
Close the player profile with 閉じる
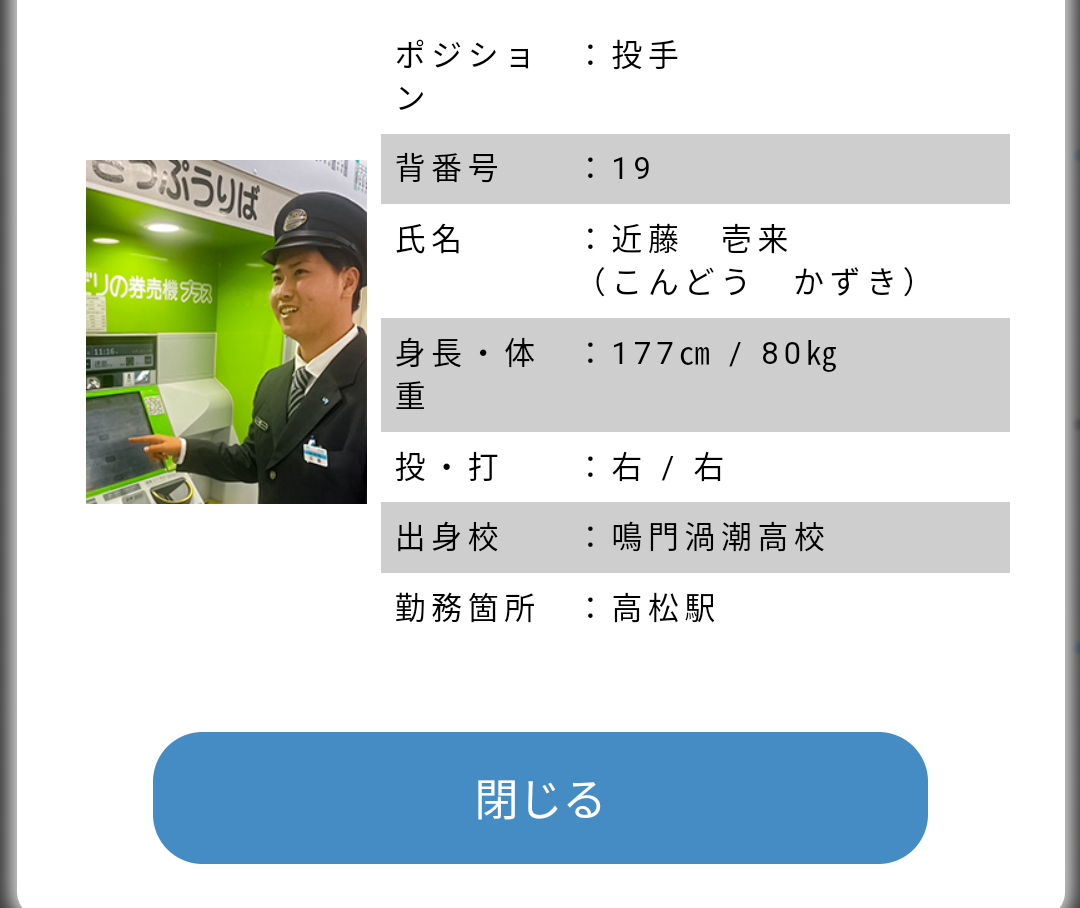(x=540, y=798)
